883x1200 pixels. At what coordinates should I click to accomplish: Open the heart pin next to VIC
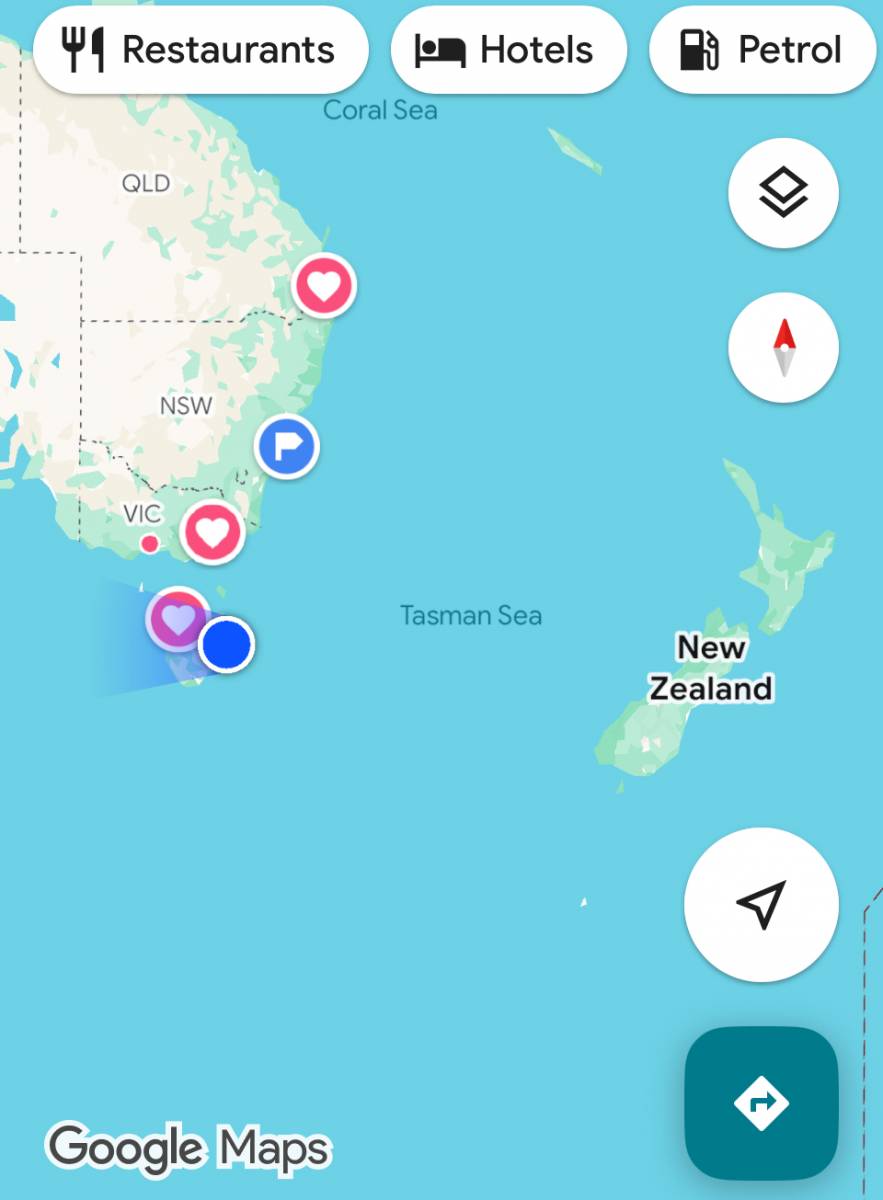(x=212, y=531)
